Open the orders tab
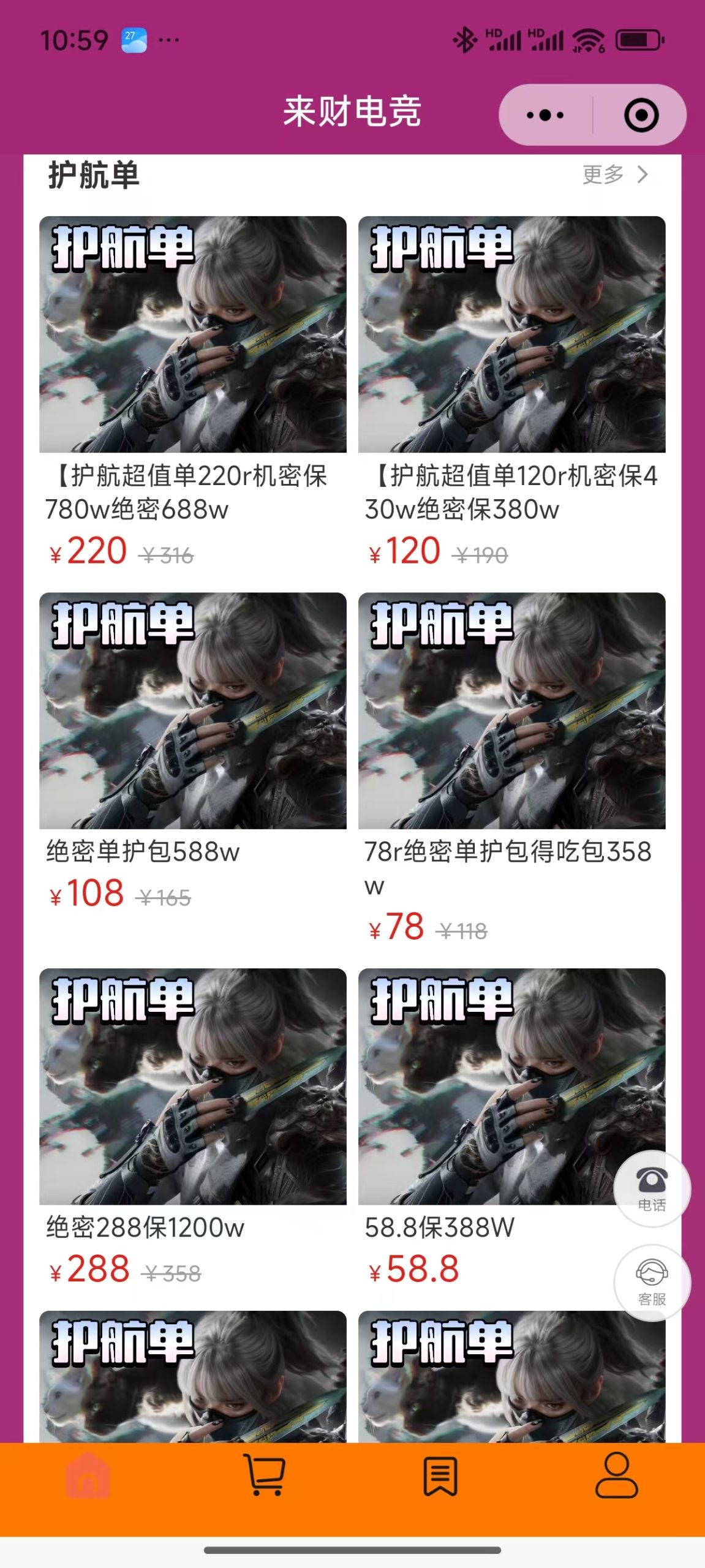Viewport: 705px width, 1568px height. pyautogui.click(x=440, y=1476)
